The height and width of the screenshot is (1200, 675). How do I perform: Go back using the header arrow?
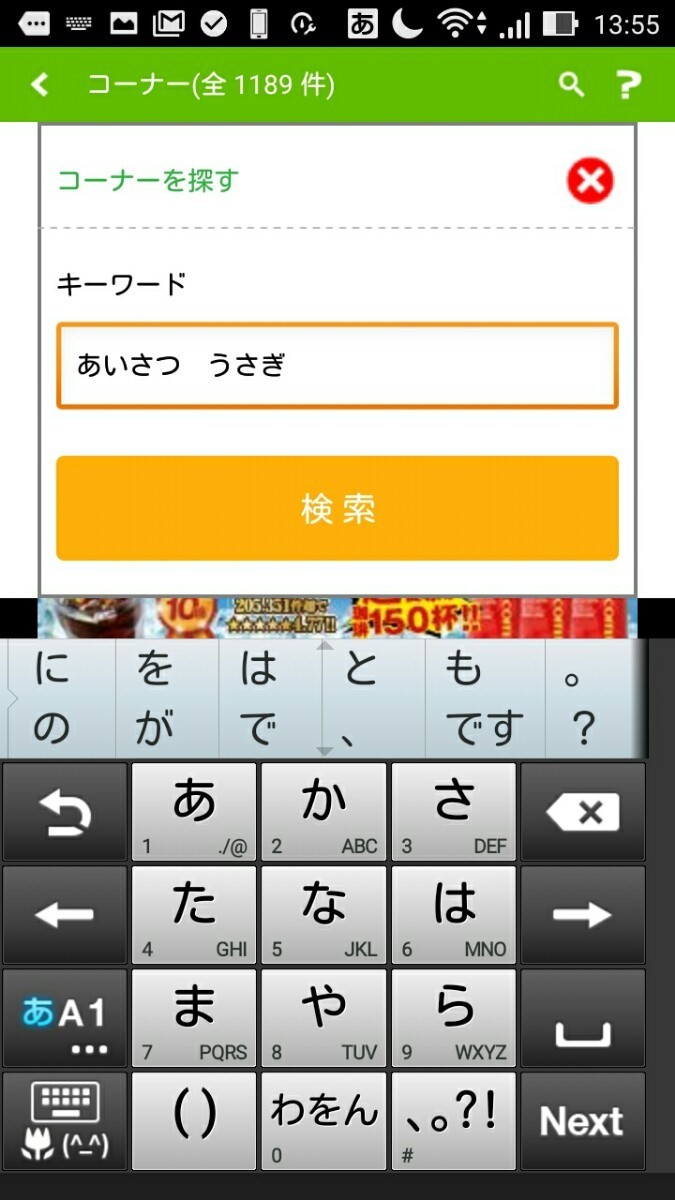[40, 85]
